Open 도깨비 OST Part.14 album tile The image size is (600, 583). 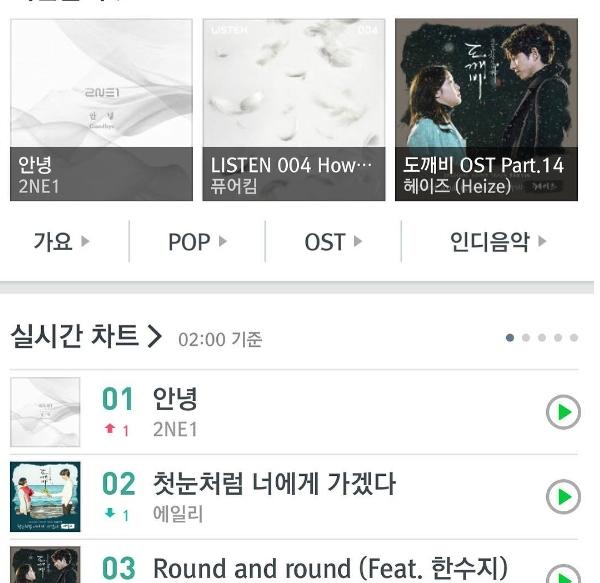[486, 109]
